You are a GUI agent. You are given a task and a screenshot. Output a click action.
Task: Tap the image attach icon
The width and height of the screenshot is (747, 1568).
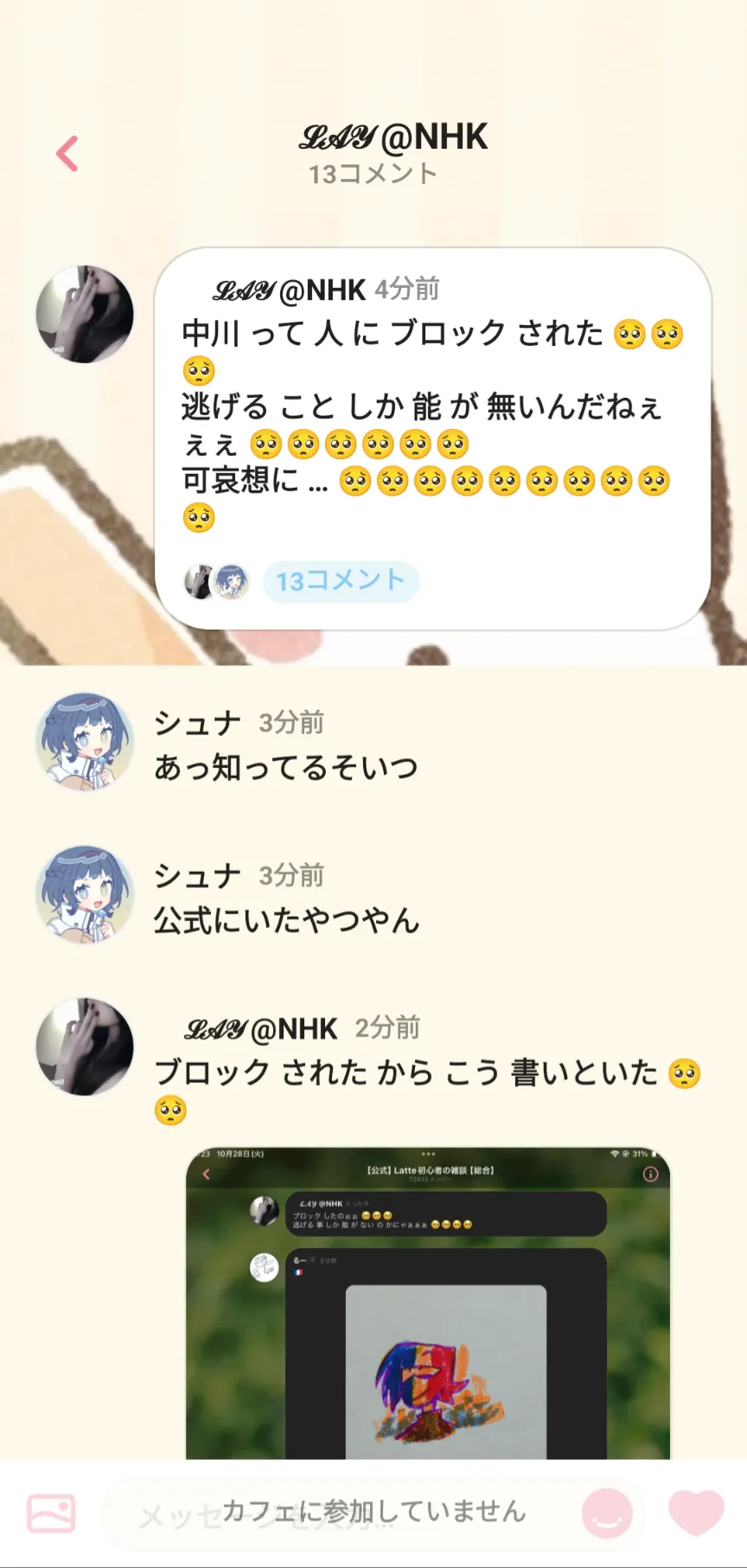coord(51,1514)
